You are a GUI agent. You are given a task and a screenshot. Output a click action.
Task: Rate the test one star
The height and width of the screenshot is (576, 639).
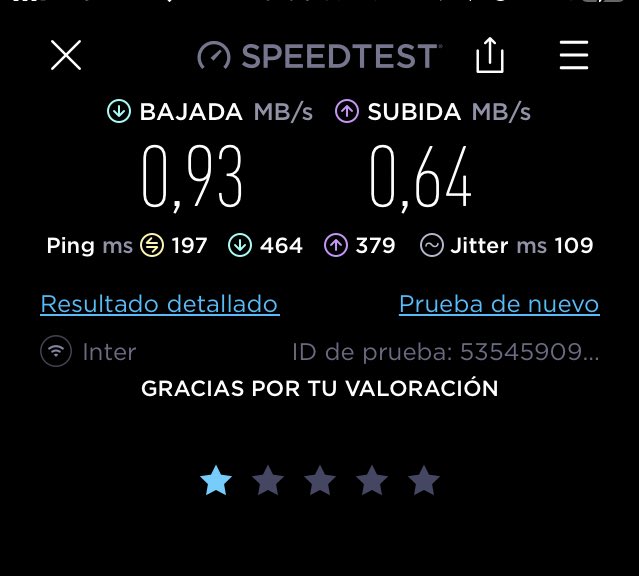point(216,482)
